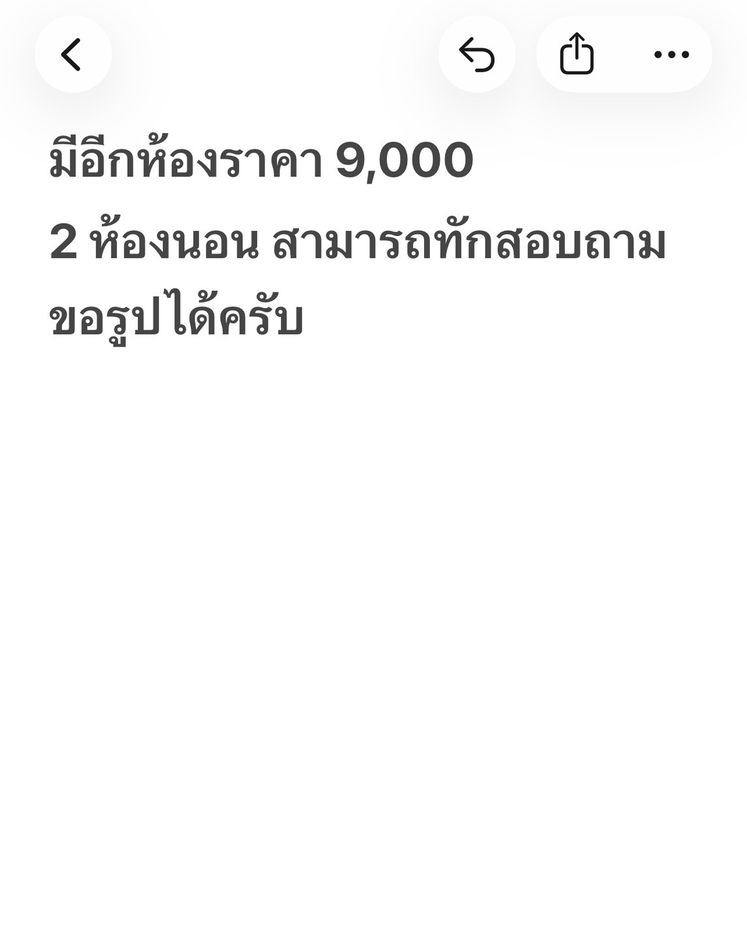
Task: Click the curved back-reply arrow
Action: pyautogui.click(x=477, y=55)
